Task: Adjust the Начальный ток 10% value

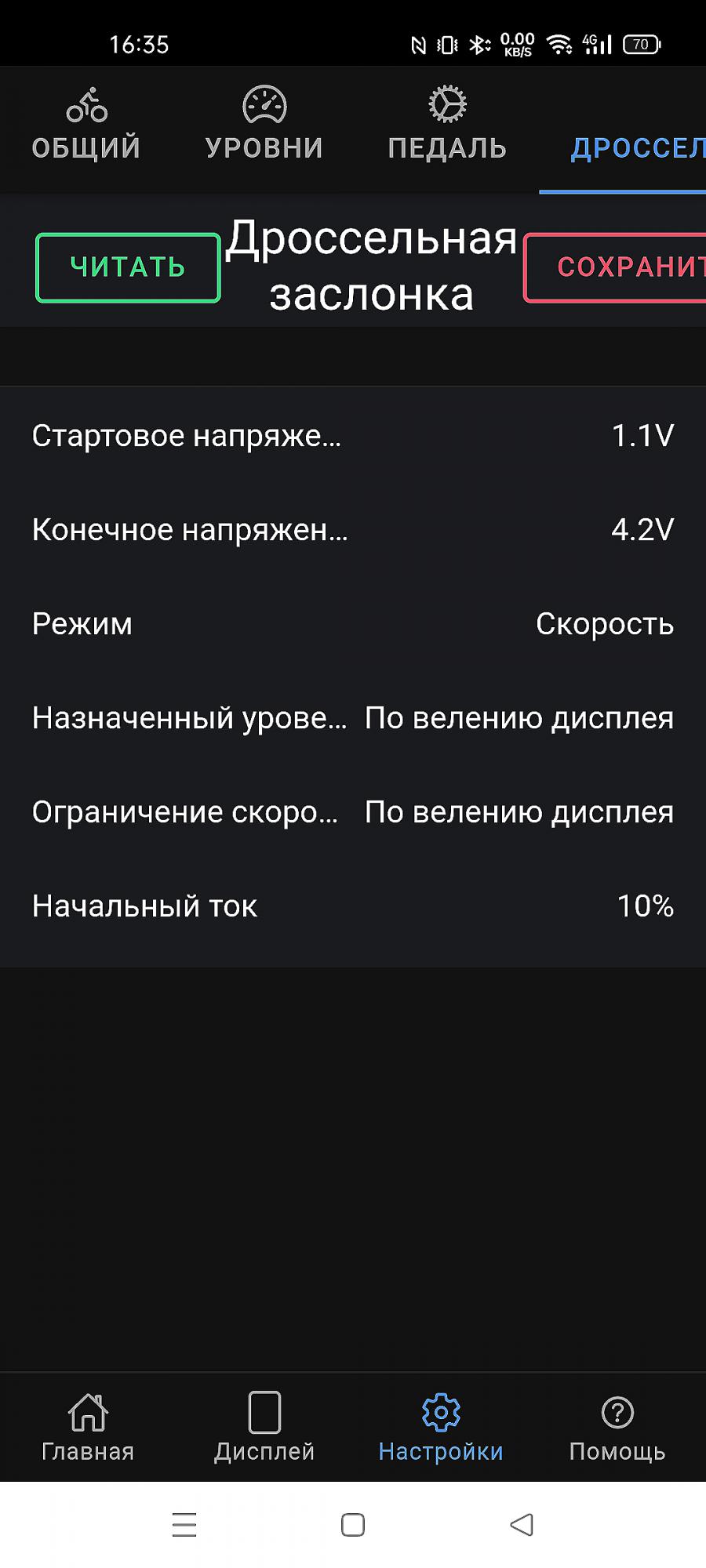Action: (x=353, y=906)
